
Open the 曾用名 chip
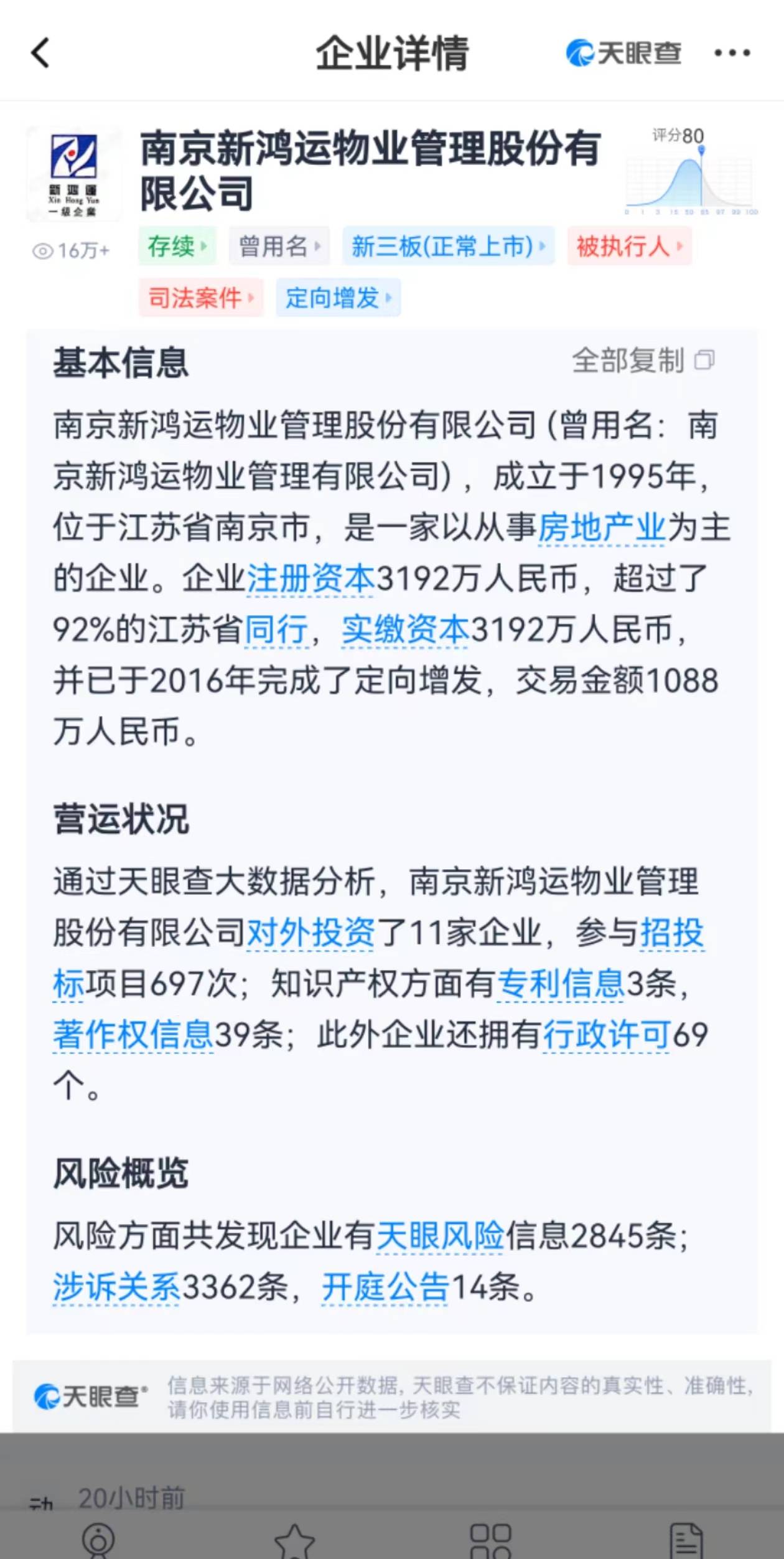[279, 247]
